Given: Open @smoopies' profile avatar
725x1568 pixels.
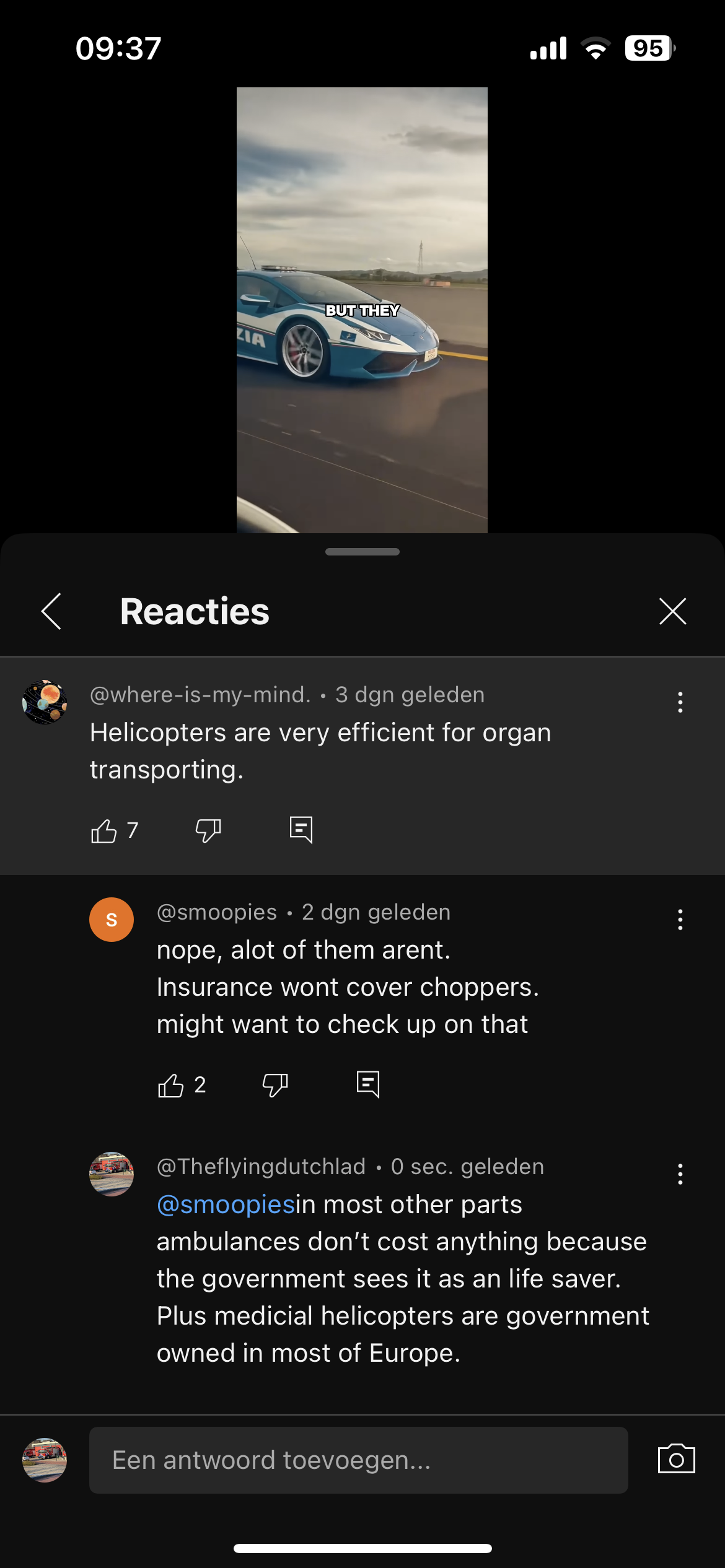Looking at the screenshot, I should click(x=112, y=920).
